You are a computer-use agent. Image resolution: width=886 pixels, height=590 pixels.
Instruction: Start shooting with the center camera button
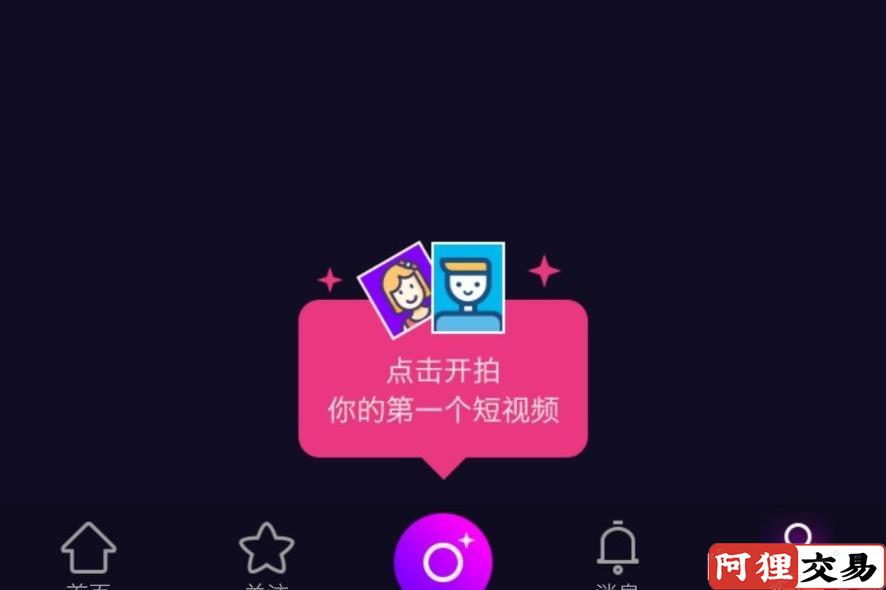443,558
